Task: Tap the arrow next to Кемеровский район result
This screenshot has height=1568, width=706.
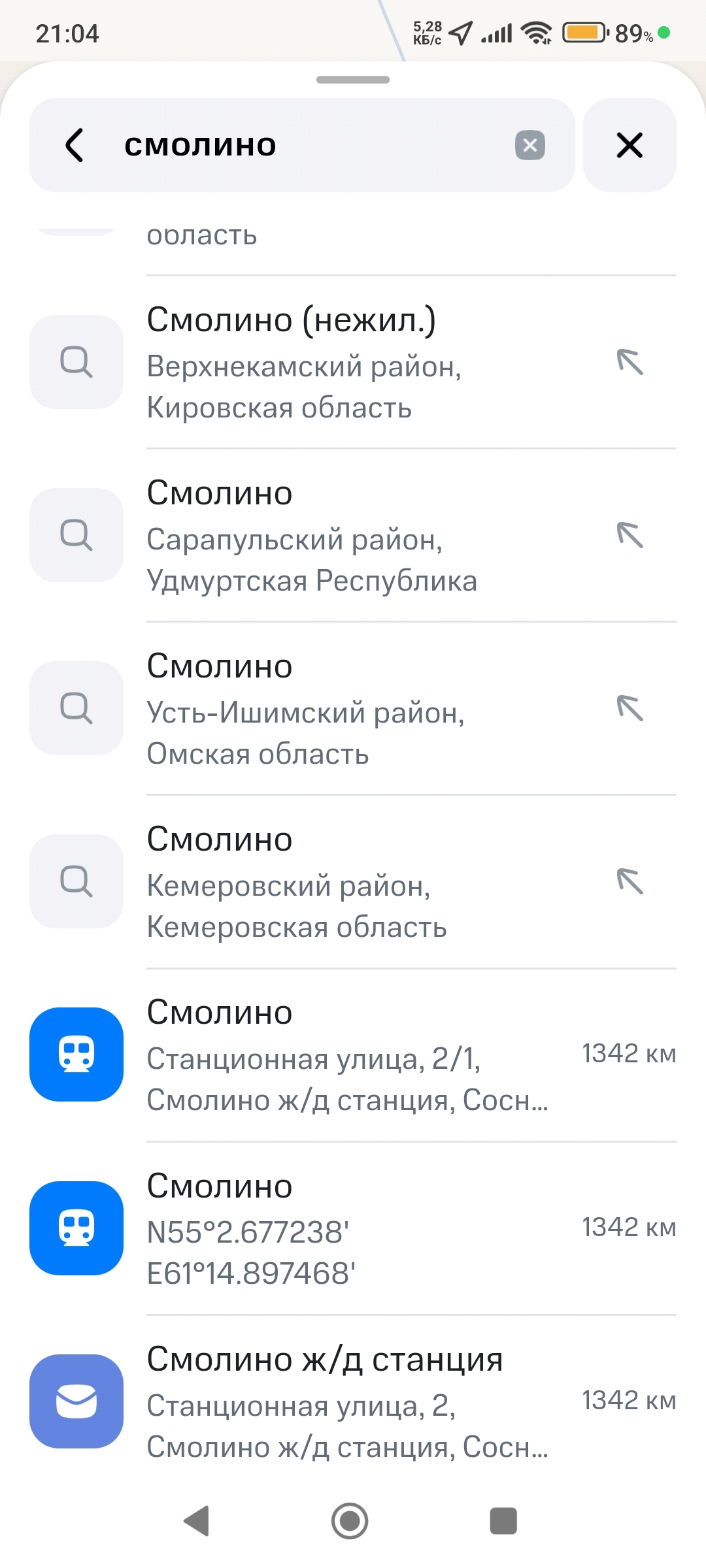Action: pyautogui.click(x=630, y=881)
